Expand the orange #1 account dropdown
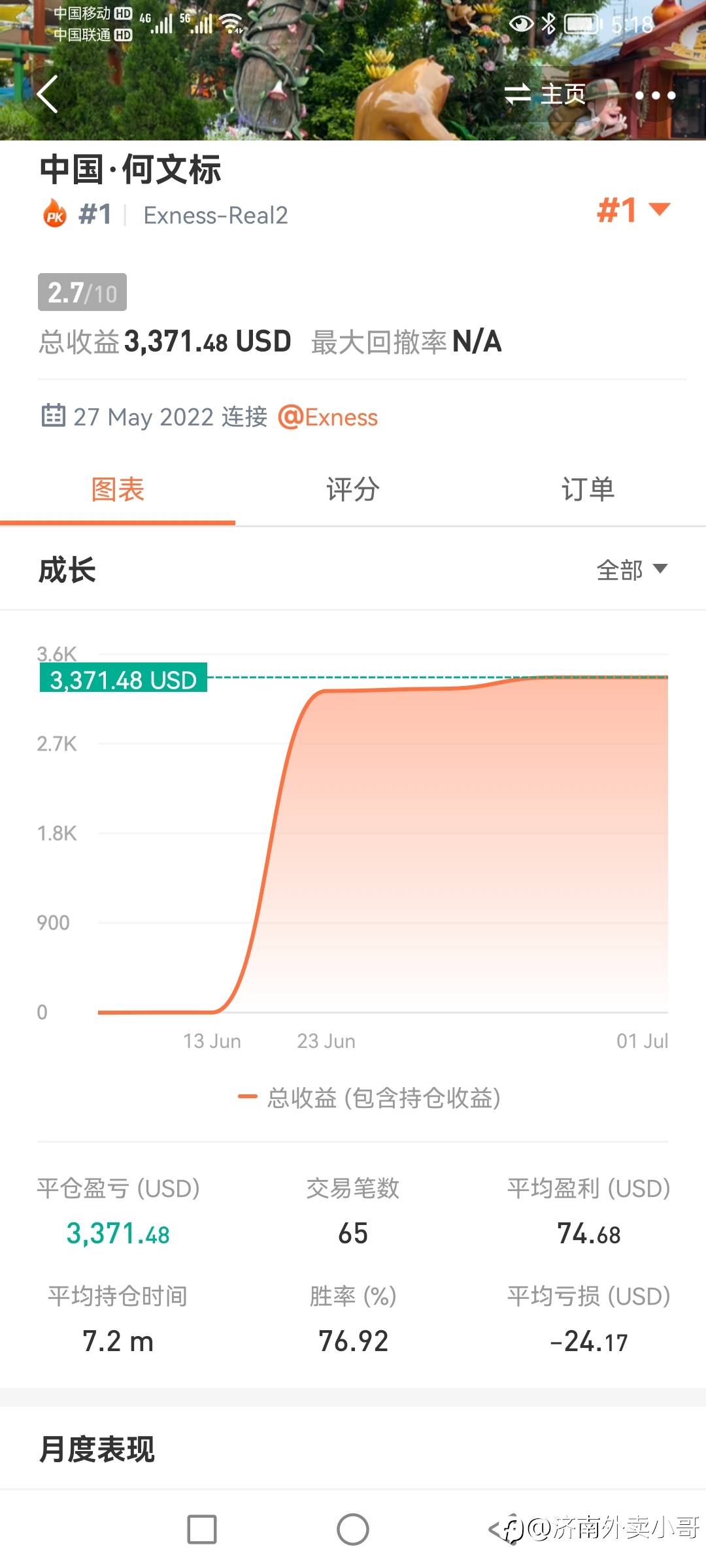 click(633, 210)
